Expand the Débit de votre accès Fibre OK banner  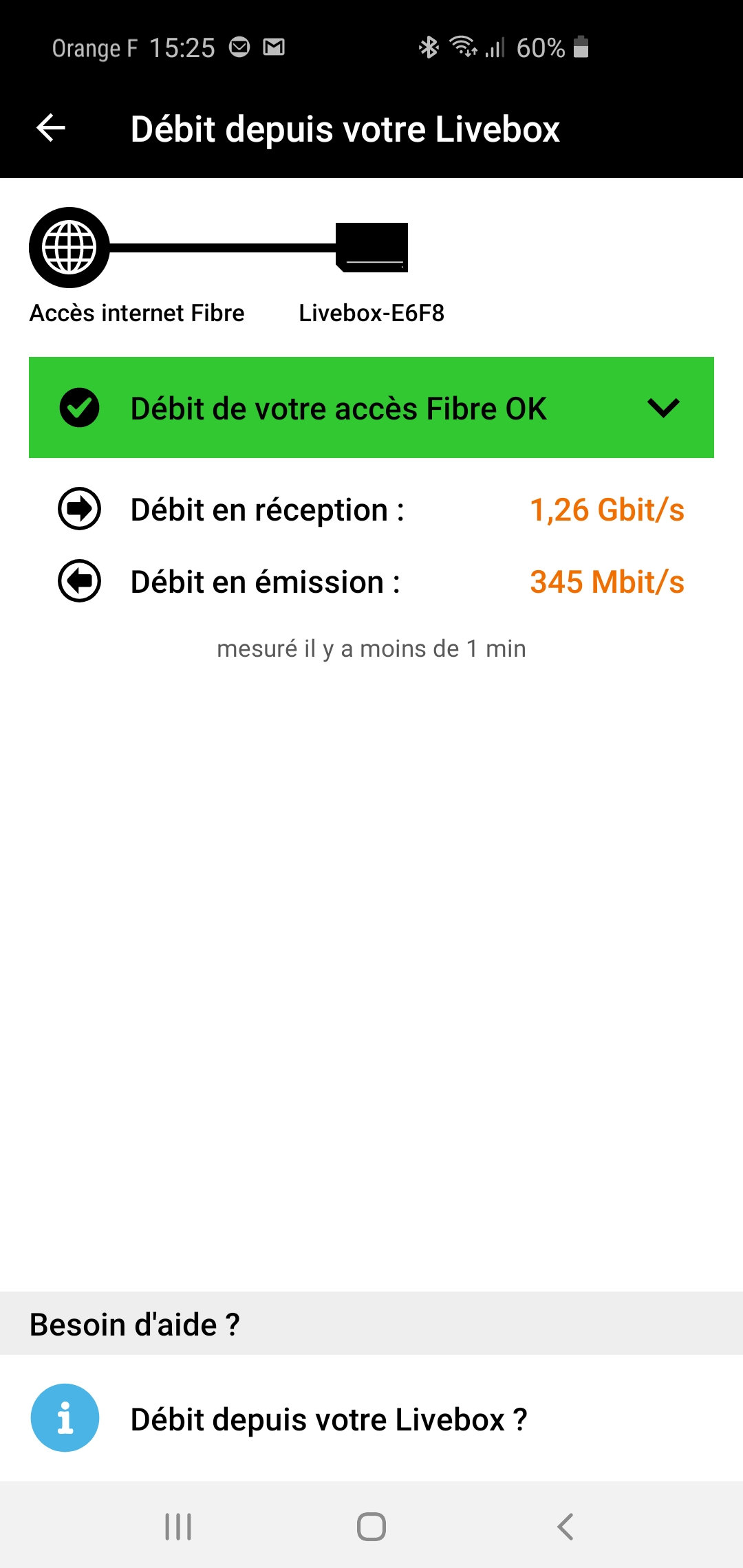[x=663, y=408]
